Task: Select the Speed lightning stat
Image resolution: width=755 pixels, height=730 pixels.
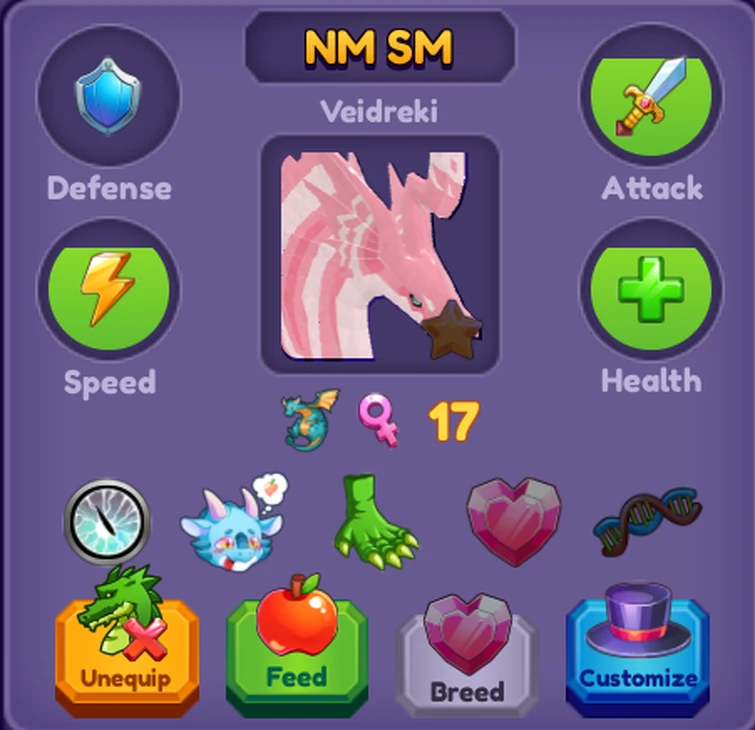Action: [108, 290]
